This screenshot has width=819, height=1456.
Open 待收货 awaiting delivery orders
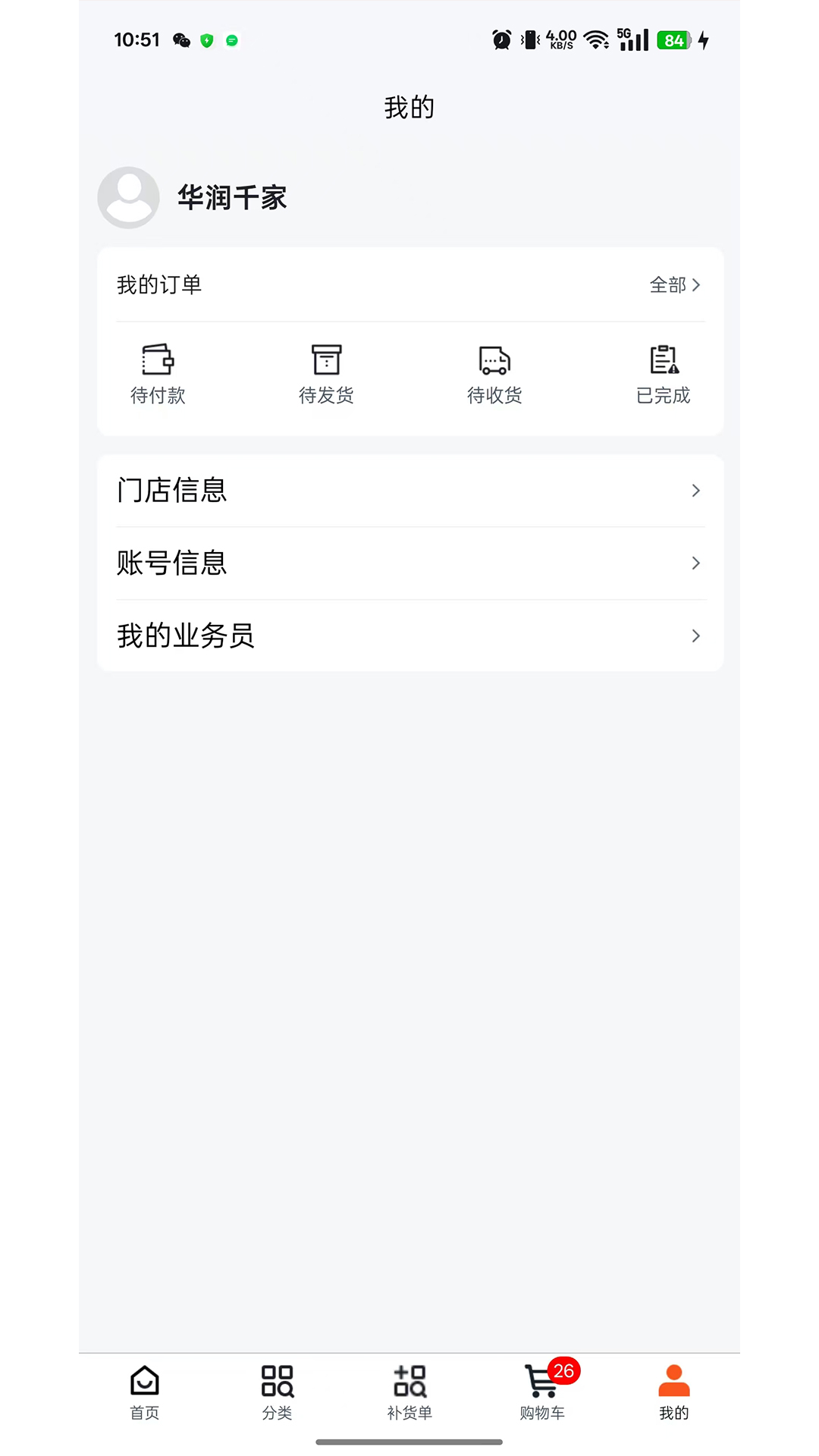(494, 374)
